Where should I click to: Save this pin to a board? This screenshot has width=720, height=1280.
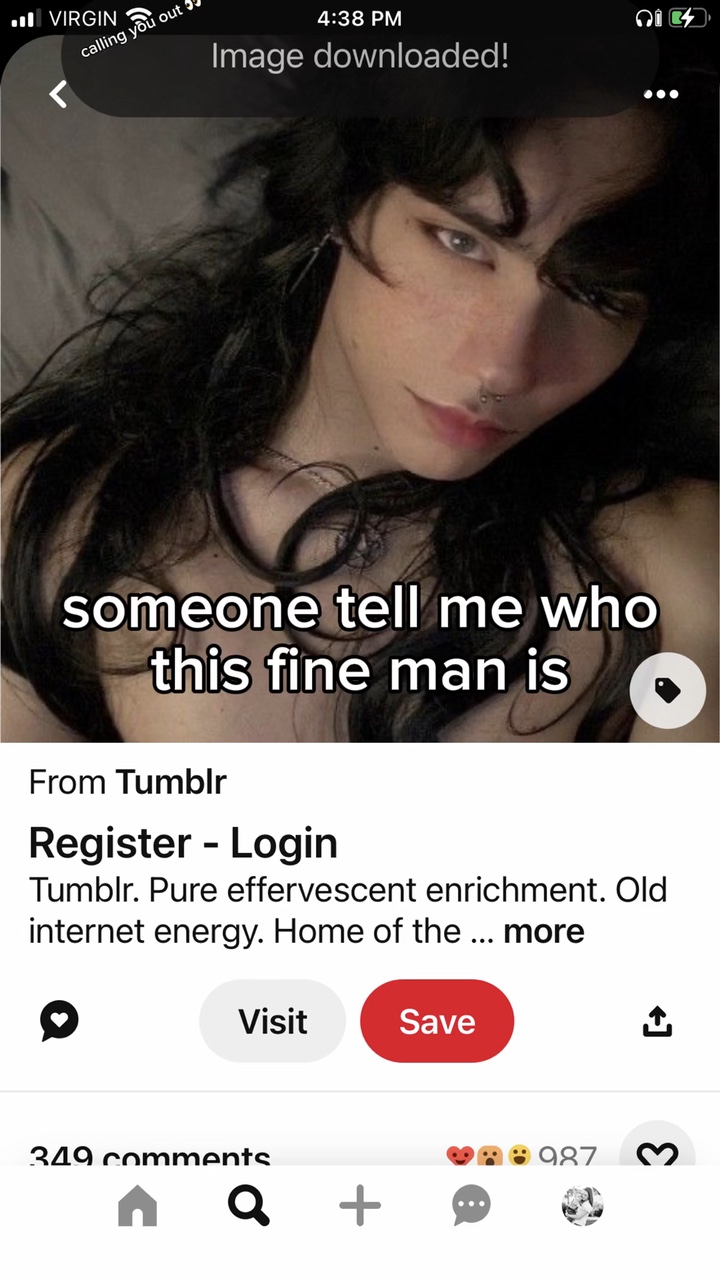click(x=437, y=1021)
